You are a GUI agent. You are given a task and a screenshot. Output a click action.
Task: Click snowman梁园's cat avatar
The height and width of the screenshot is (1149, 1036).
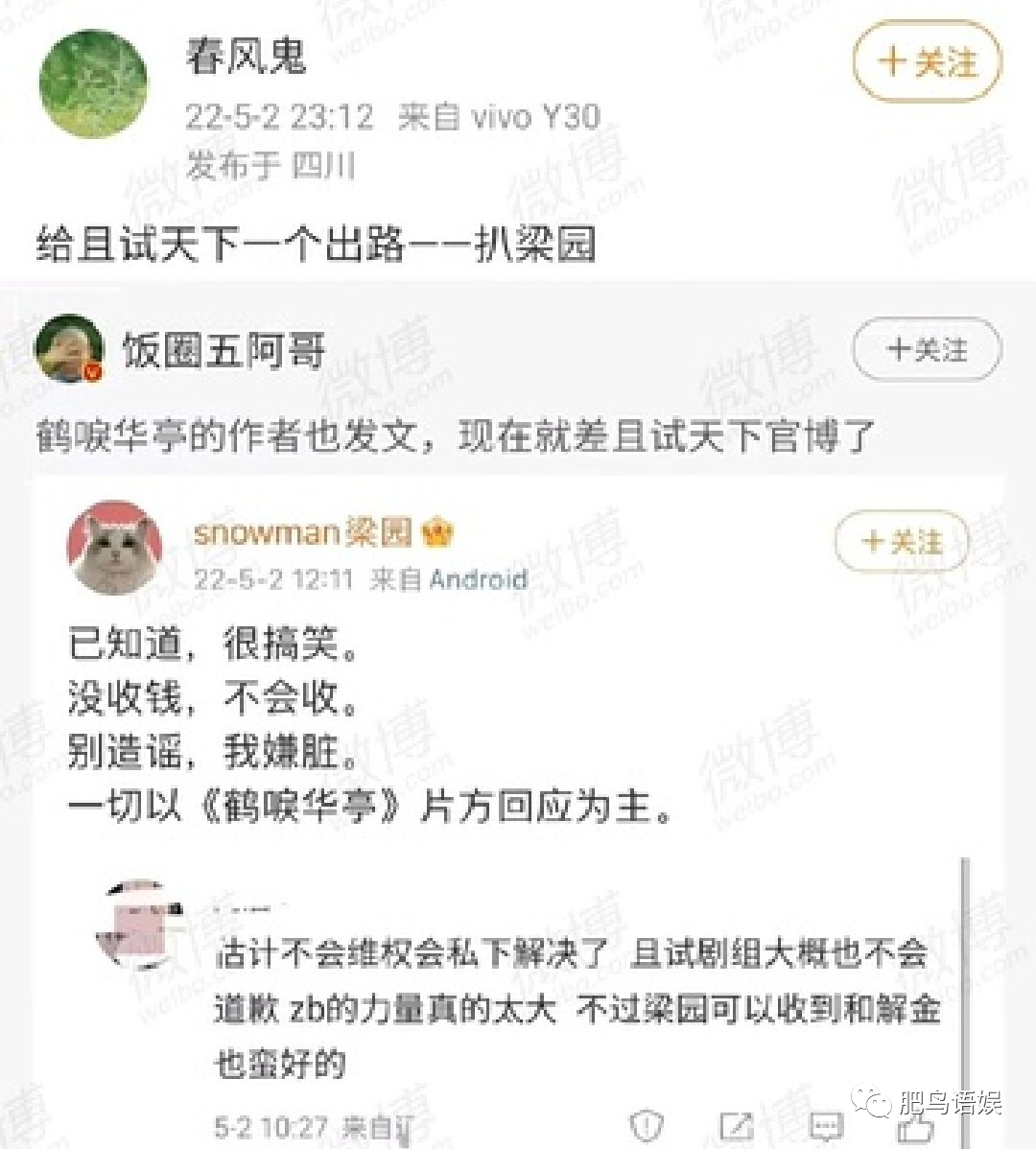tap(119, 547)
